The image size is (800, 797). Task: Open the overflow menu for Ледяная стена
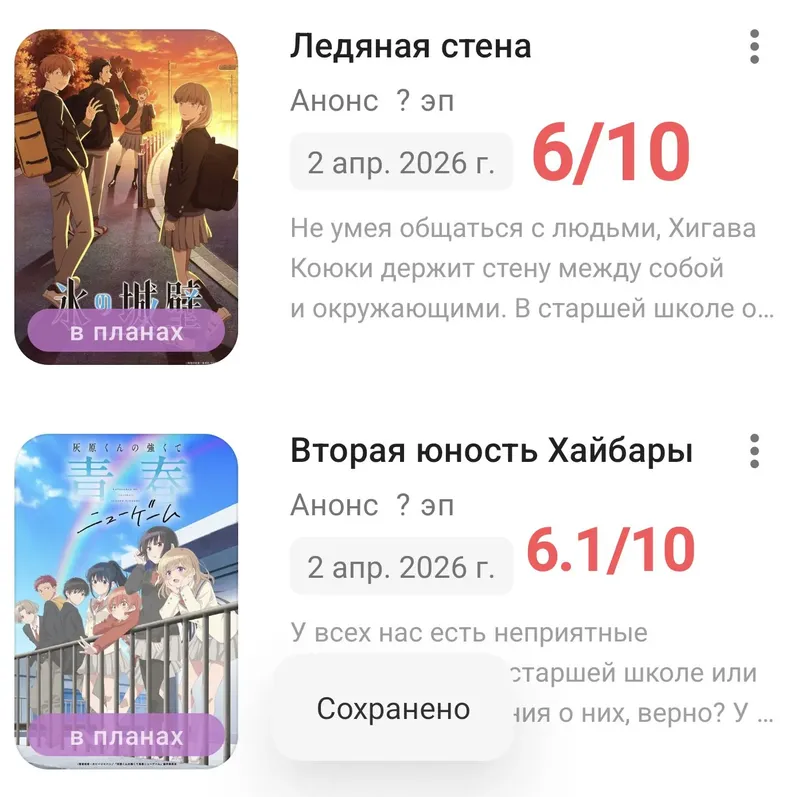point(754,46)
